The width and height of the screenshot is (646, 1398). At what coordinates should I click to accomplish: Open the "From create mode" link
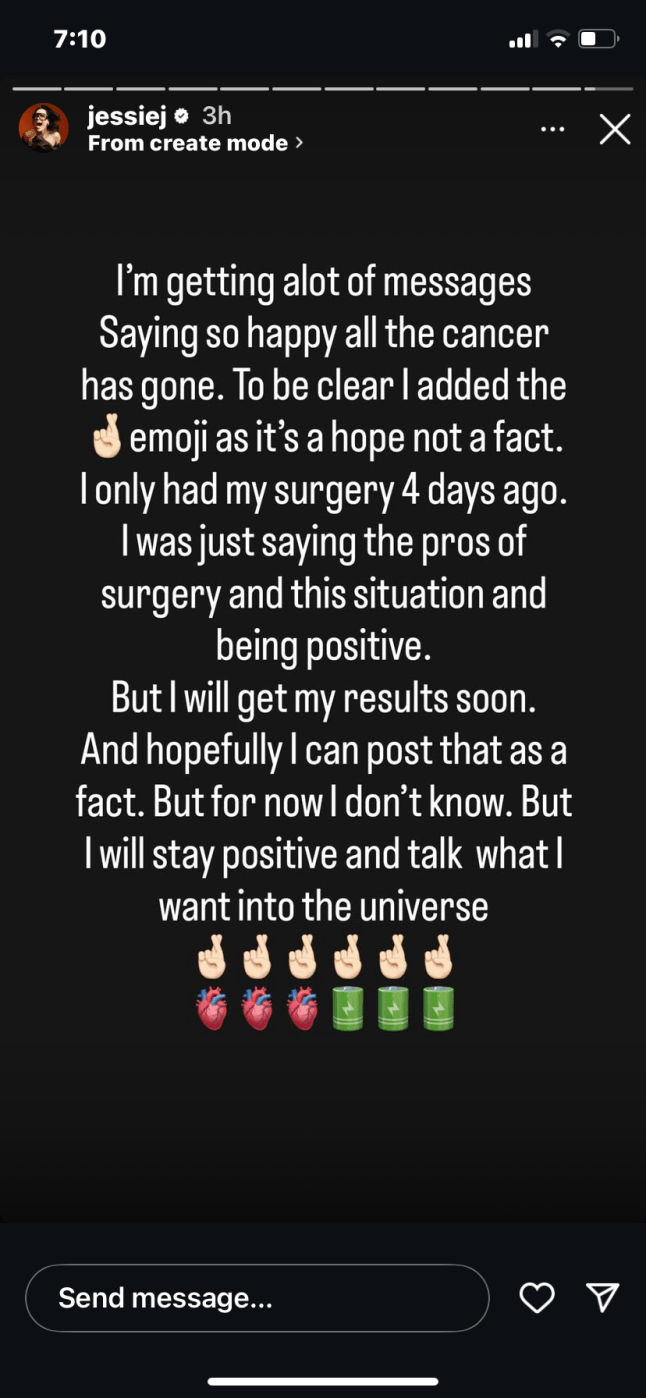195,143
